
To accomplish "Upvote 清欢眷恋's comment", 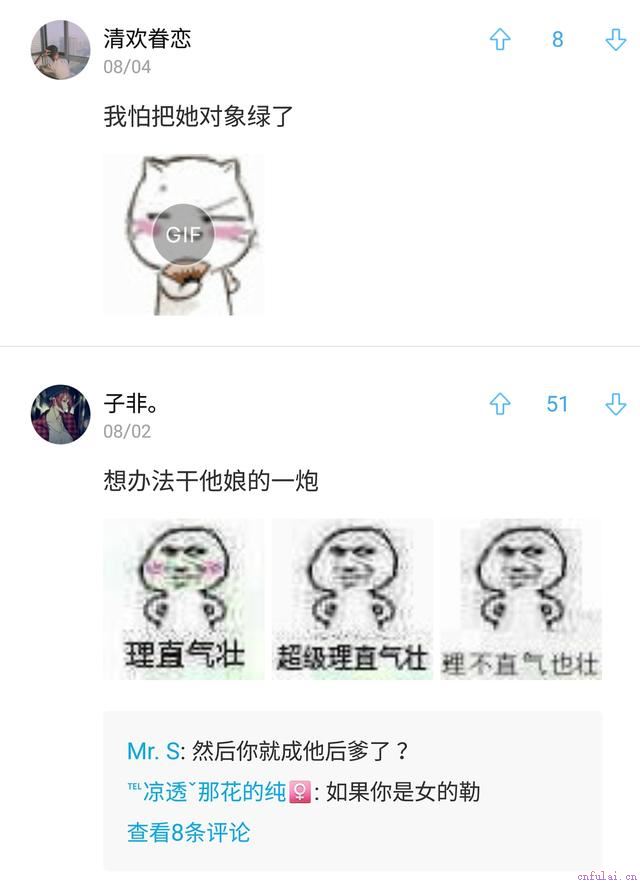I will click(x=499, y=40).
